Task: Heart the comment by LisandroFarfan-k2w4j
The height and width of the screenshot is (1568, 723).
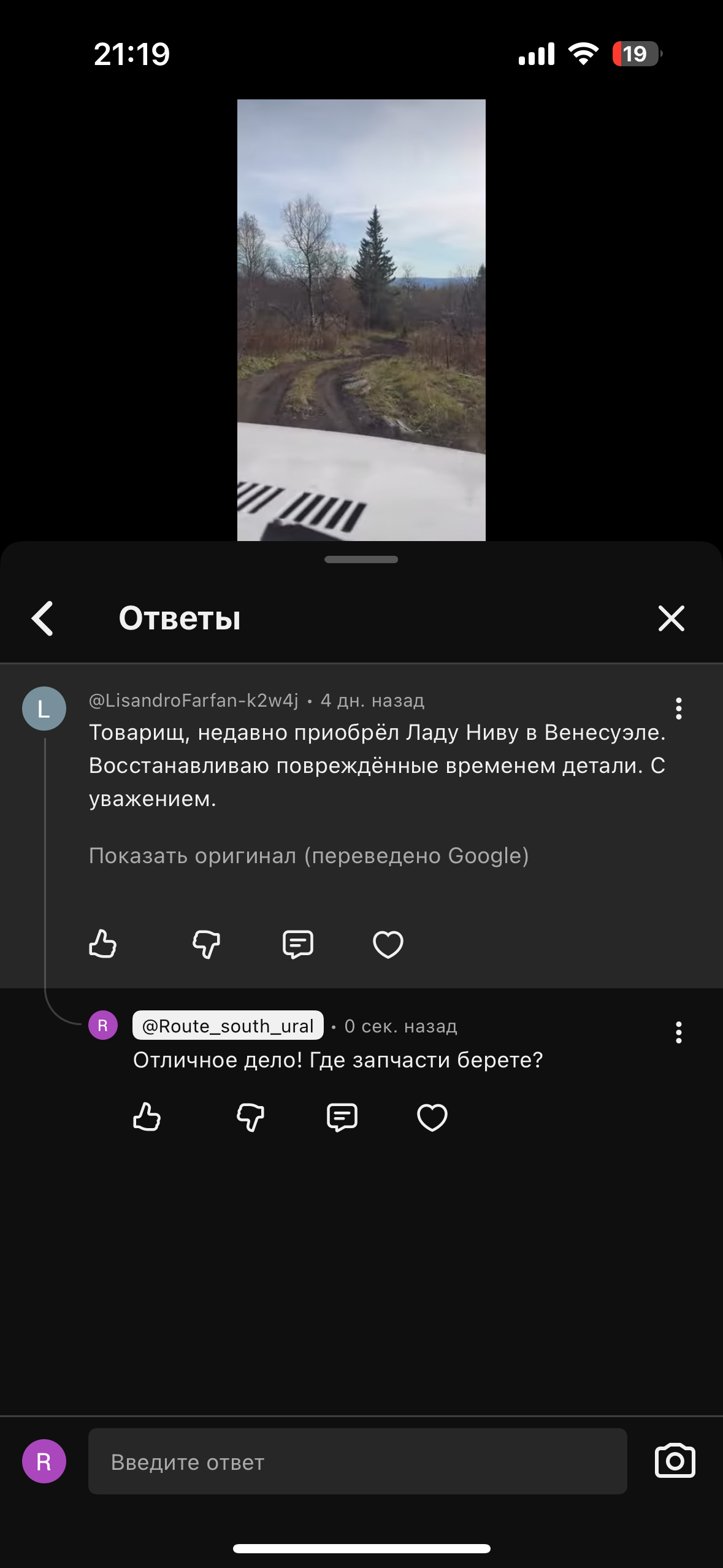Action: coord(388,943)
